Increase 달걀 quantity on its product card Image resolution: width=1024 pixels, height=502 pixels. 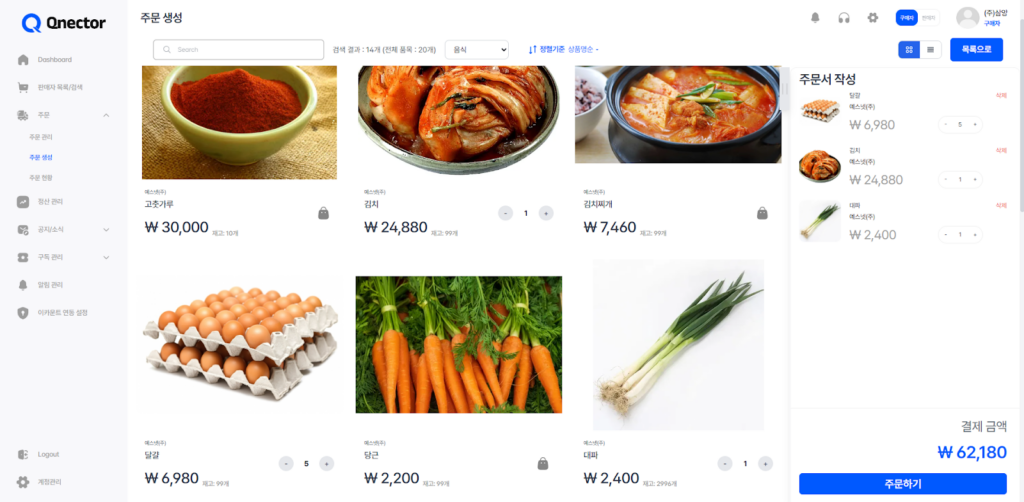[x=326, y=464]
